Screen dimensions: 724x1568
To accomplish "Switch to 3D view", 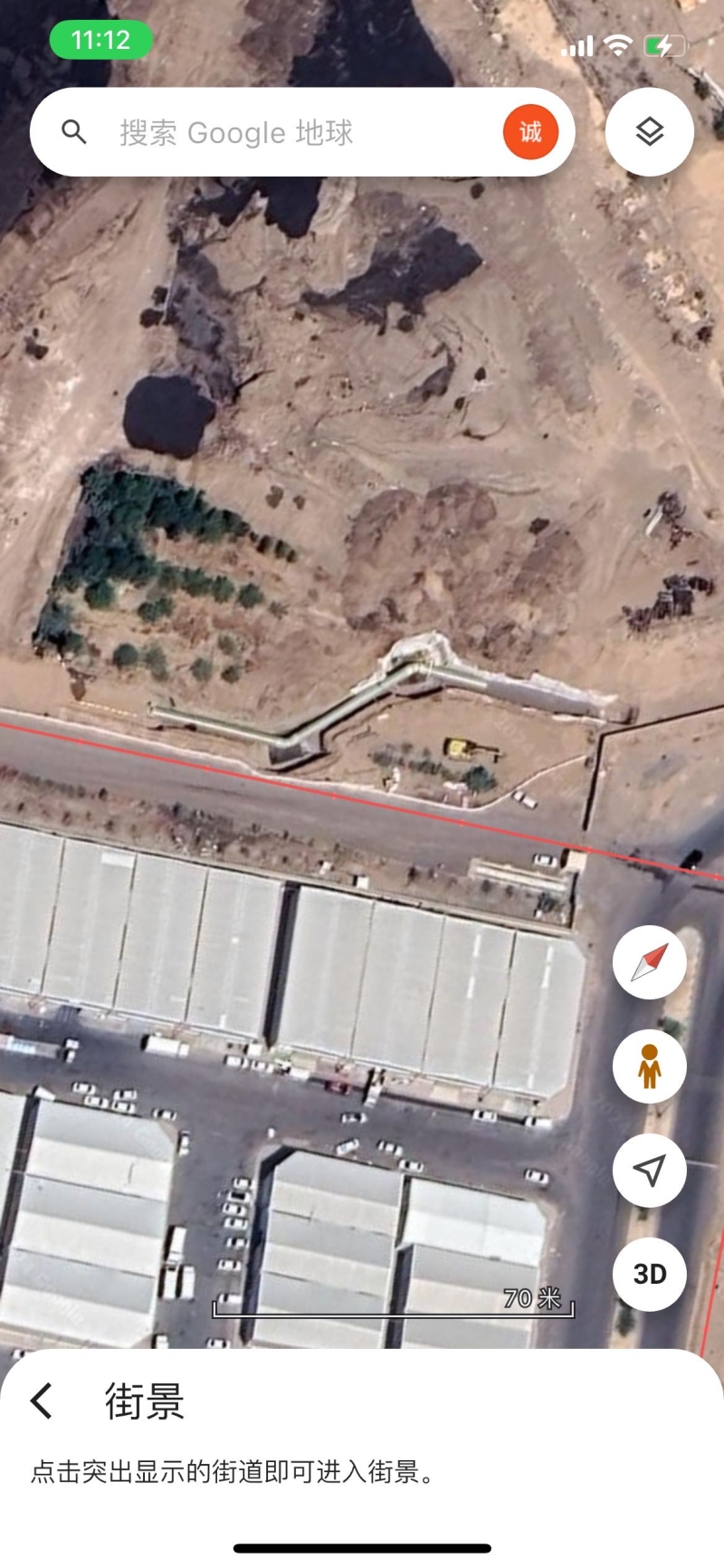I will 649,1274.
